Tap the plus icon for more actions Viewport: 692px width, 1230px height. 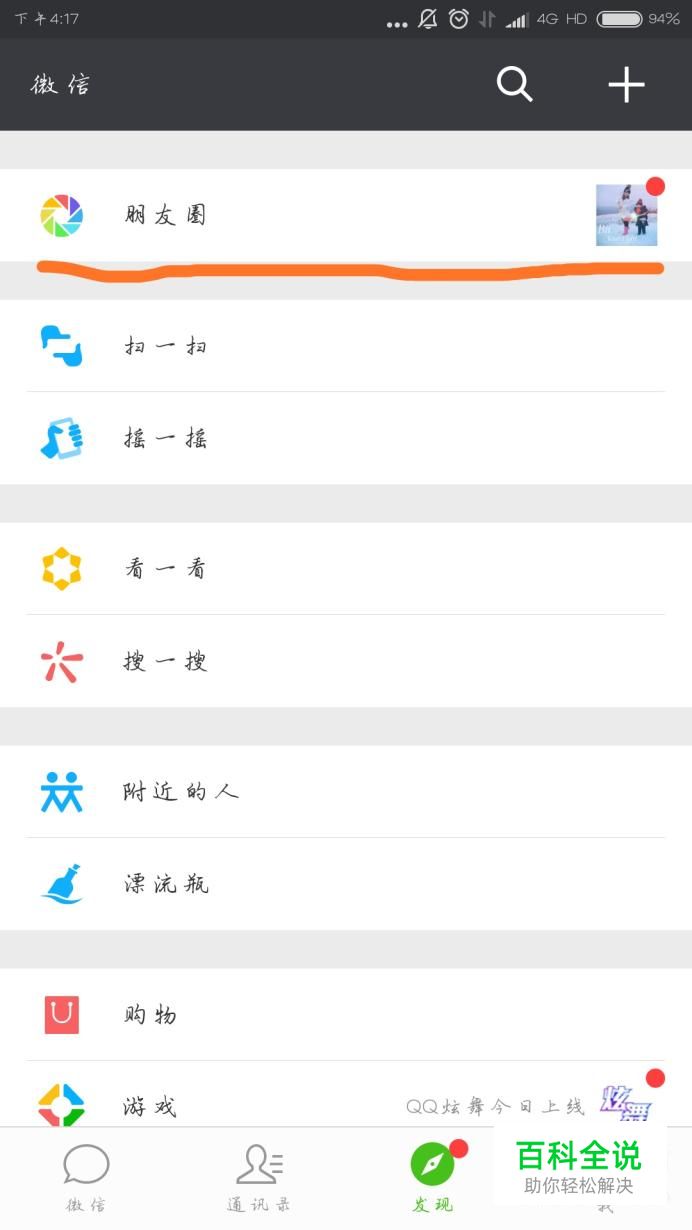point(626,85)
